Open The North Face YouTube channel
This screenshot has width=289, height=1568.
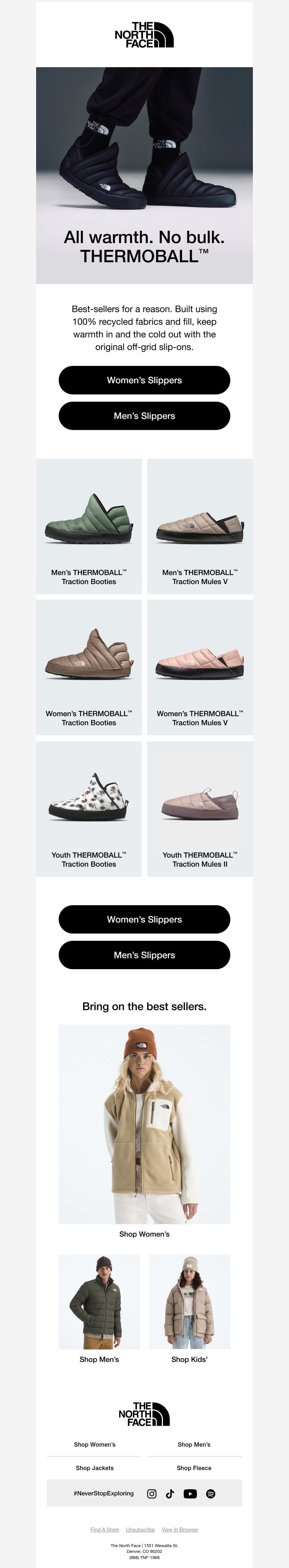coord(190,1493)
